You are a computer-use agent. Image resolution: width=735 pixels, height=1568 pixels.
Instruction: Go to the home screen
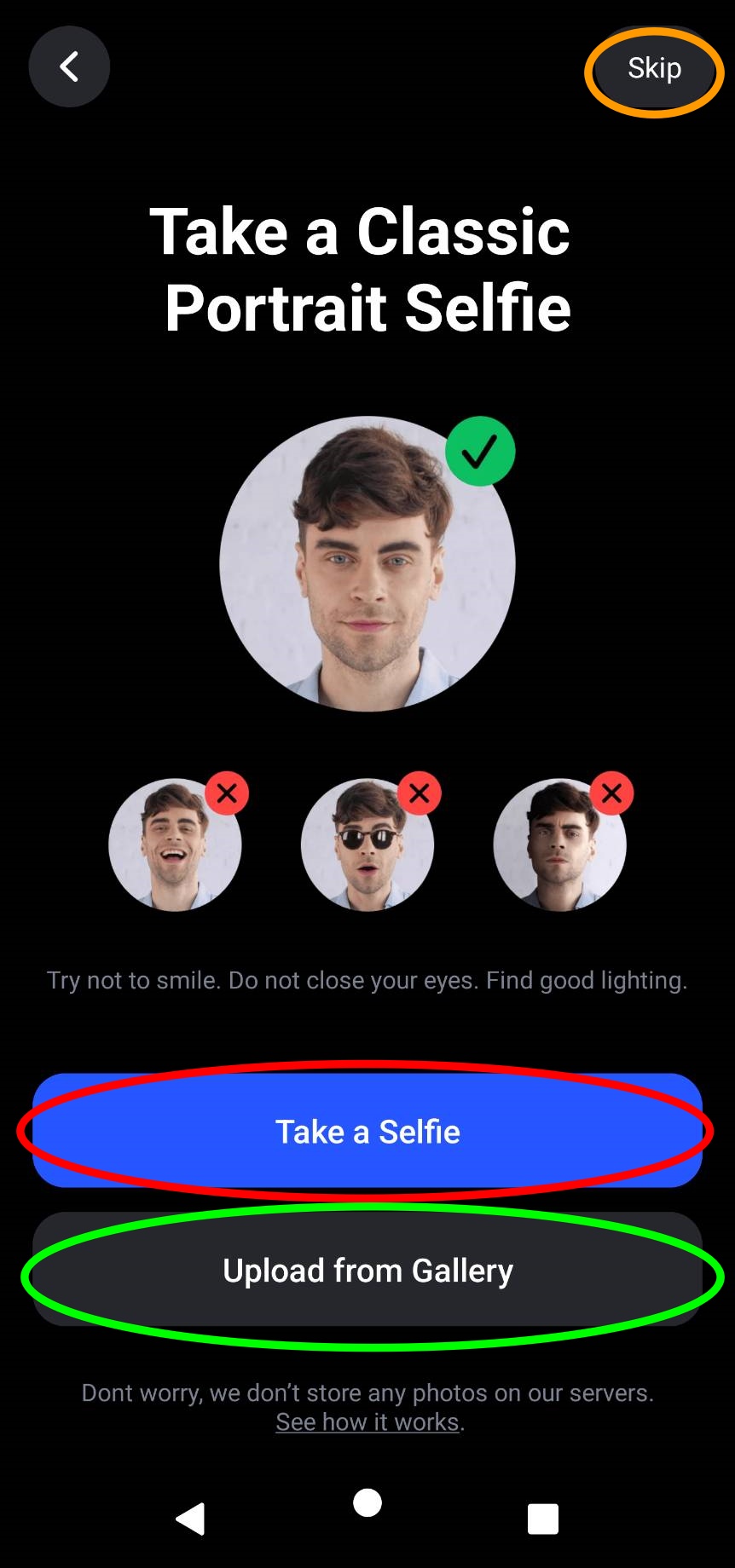367,1503
